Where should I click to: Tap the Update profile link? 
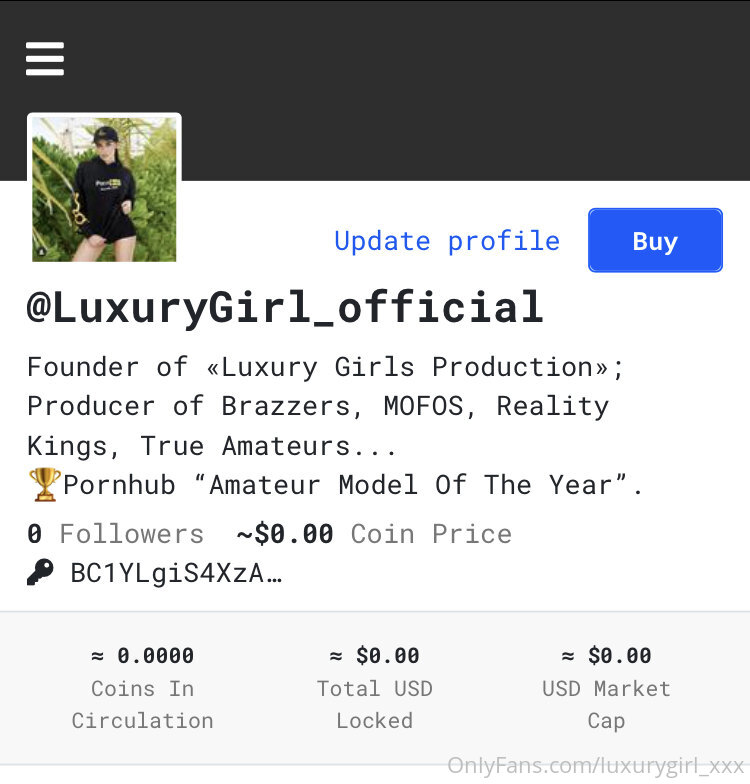click(446, 241)
